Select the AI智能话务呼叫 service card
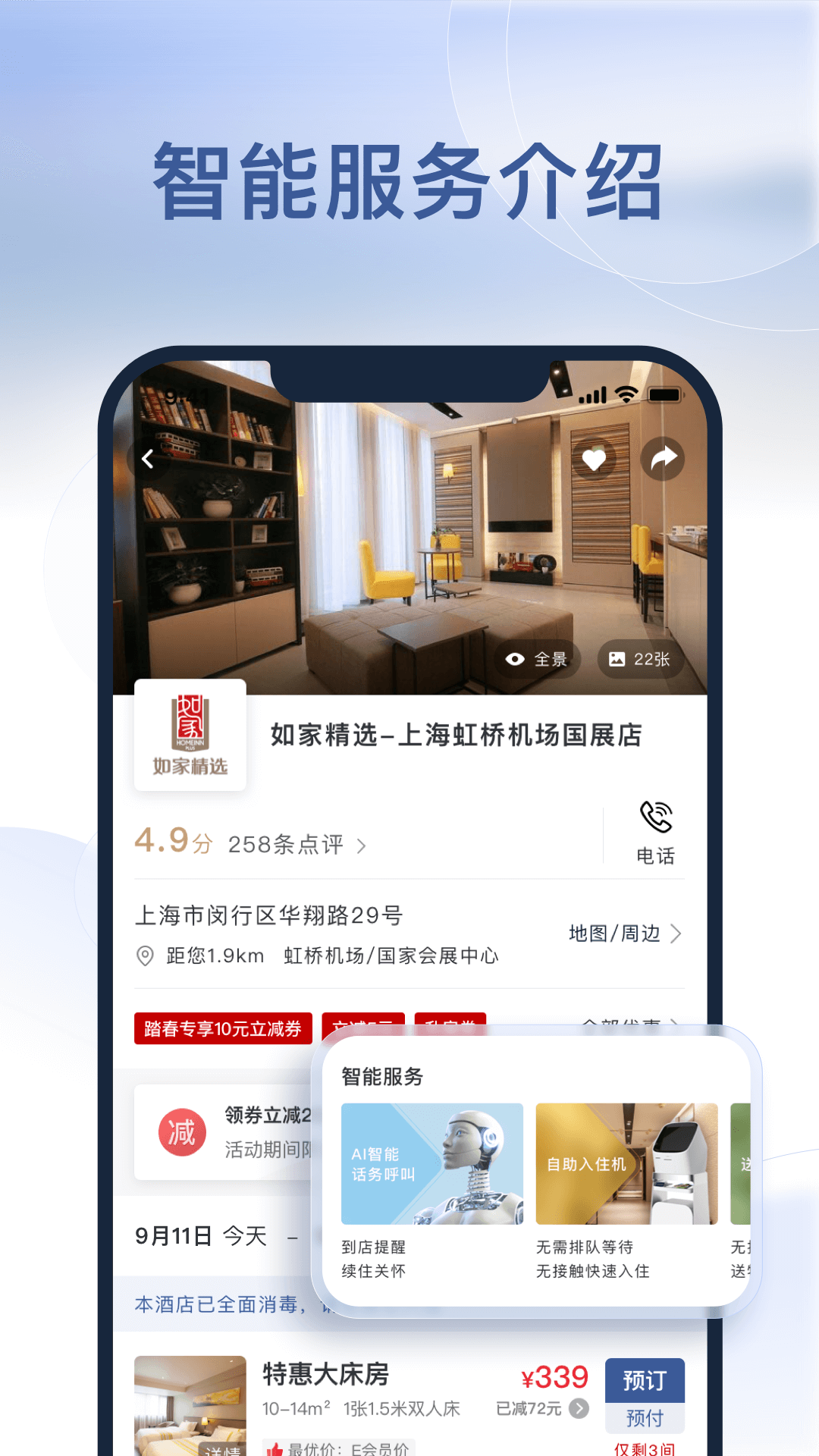Screen dimensions: 819x1456 pos(431,1163)
